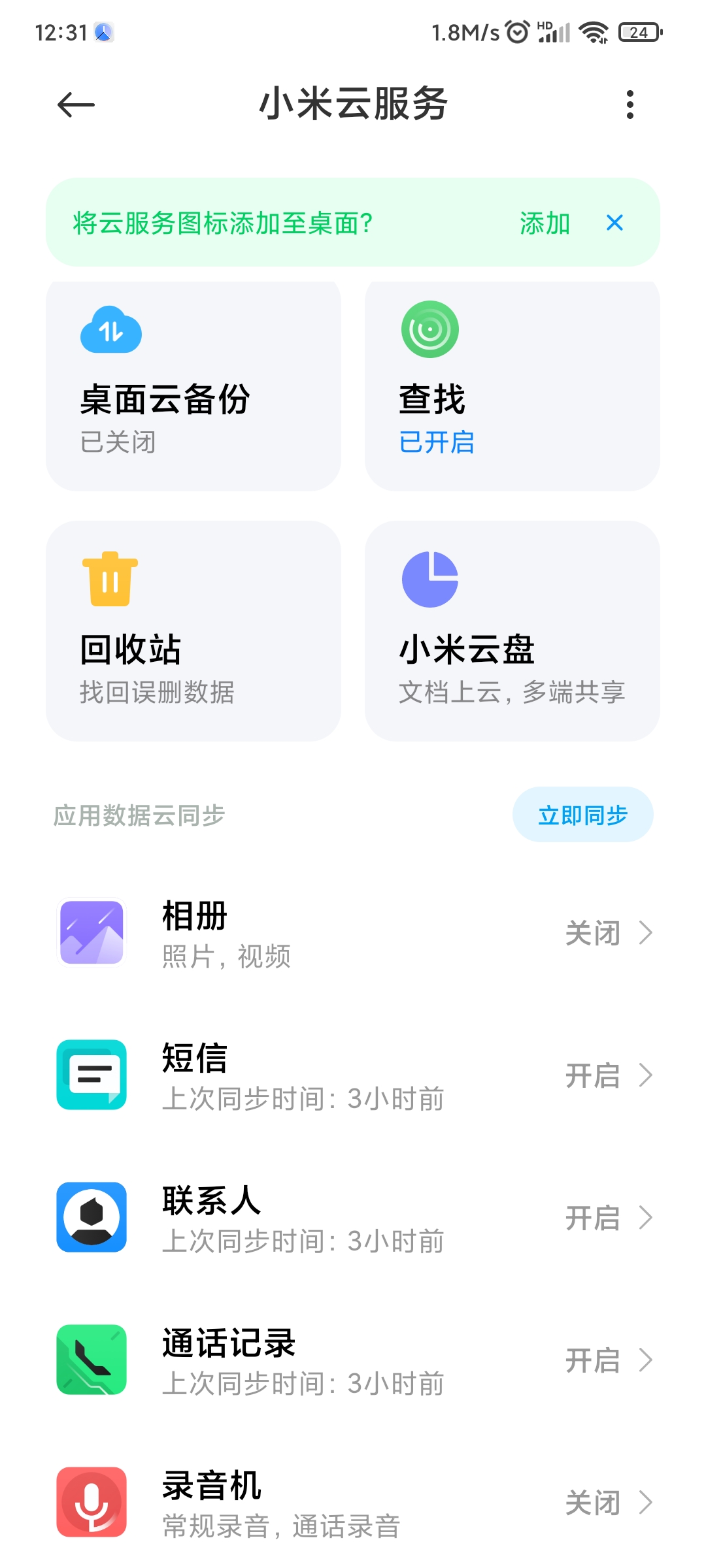This screenshot has width=706, height=1568.
Task: Open 短信 sync settings
Action: tap(353, 1075)
